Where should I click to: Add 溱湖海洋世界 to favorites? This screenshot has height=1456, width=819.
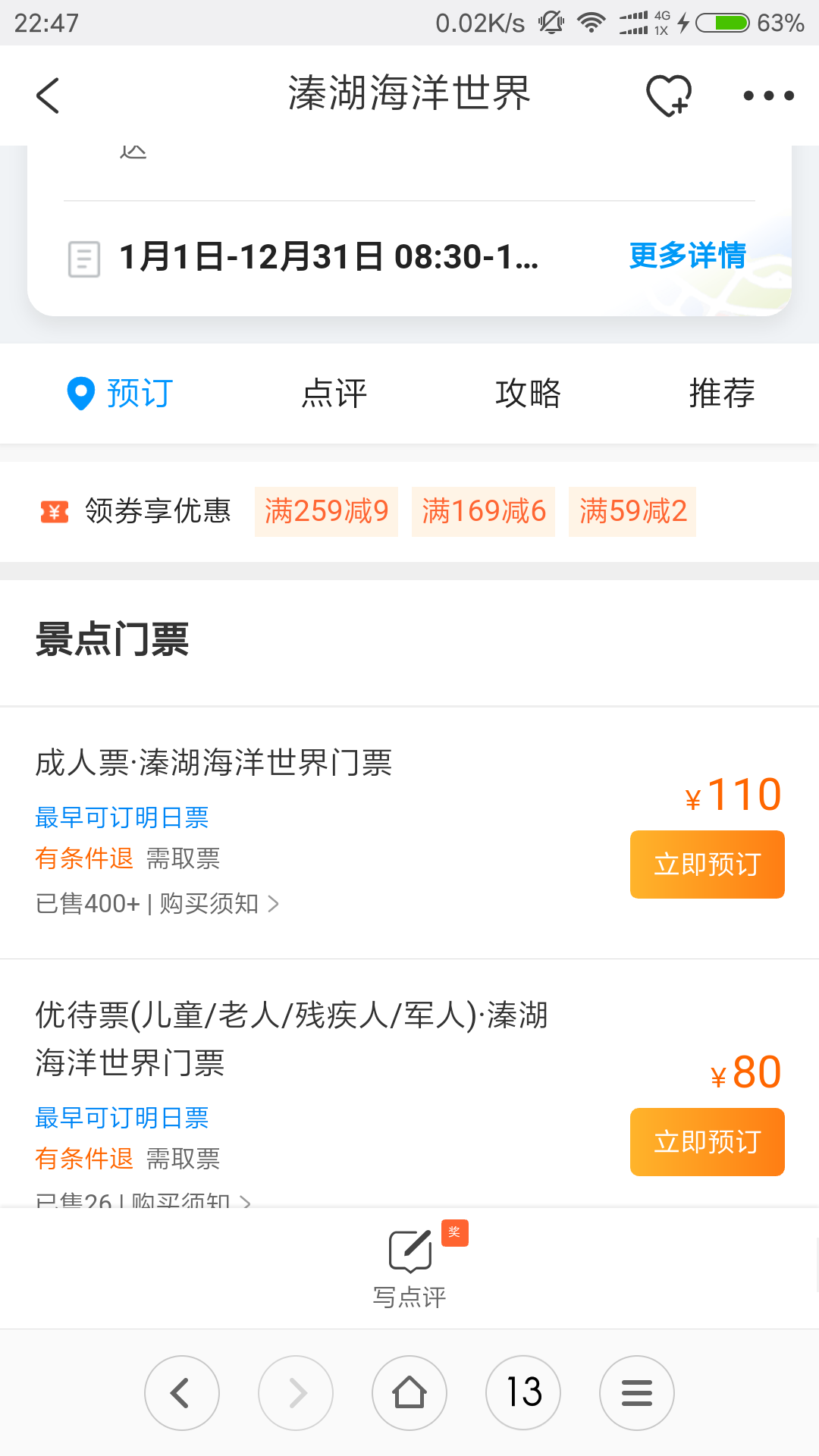(x=668, y=96)
